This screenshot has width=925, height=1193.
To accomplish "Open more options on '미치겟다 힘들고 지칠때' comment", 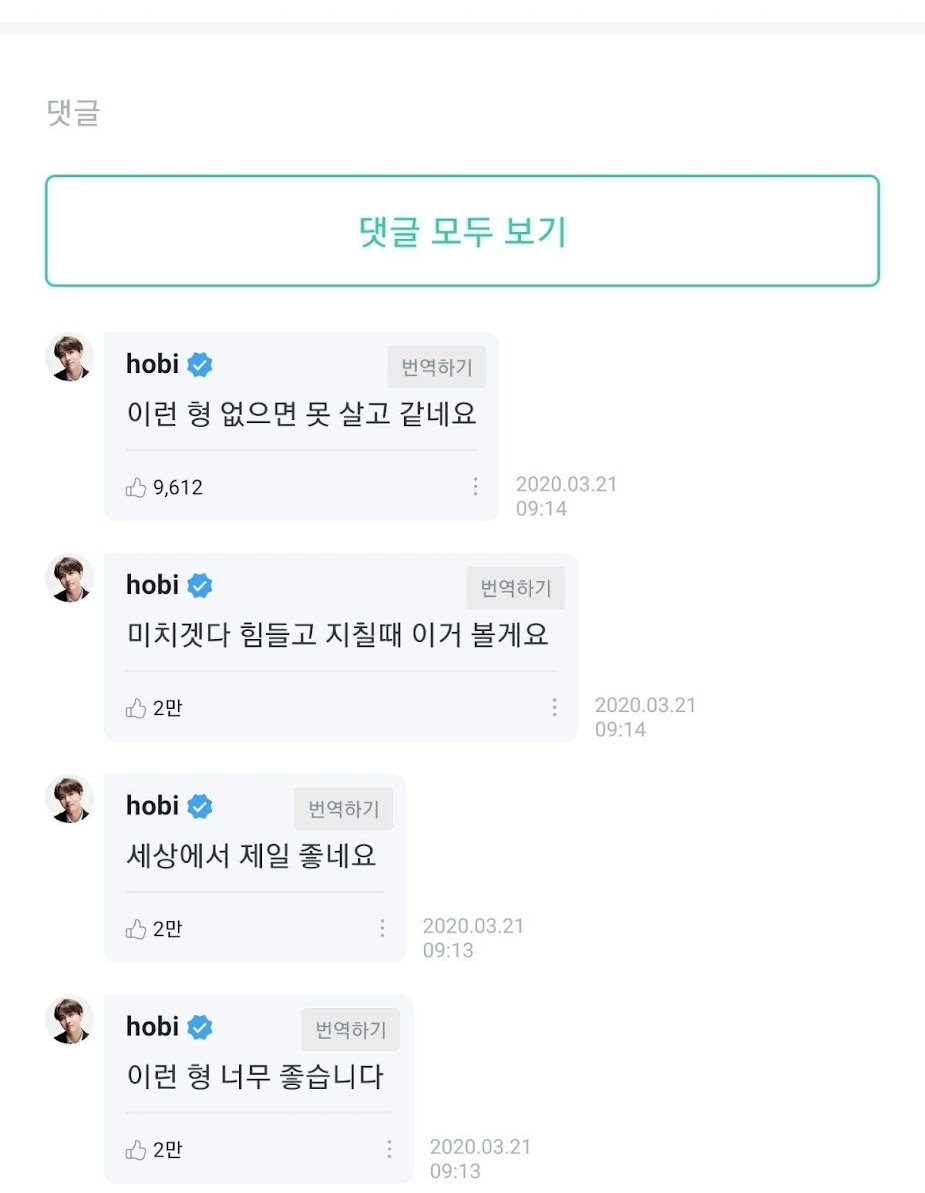I will point(555,707).
